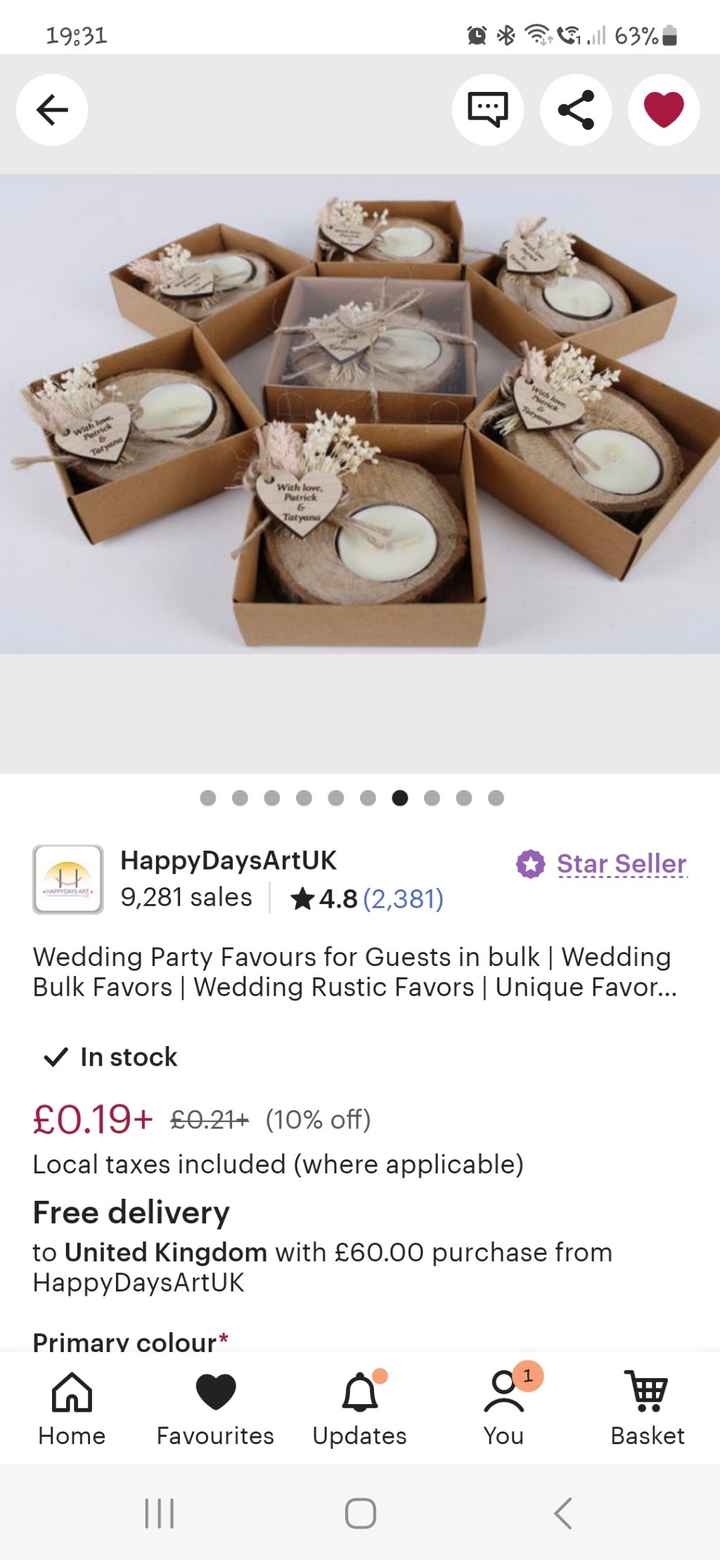The image size is (720, 1560).
Task: Share this listing
Action: click(x=576, y=110)
